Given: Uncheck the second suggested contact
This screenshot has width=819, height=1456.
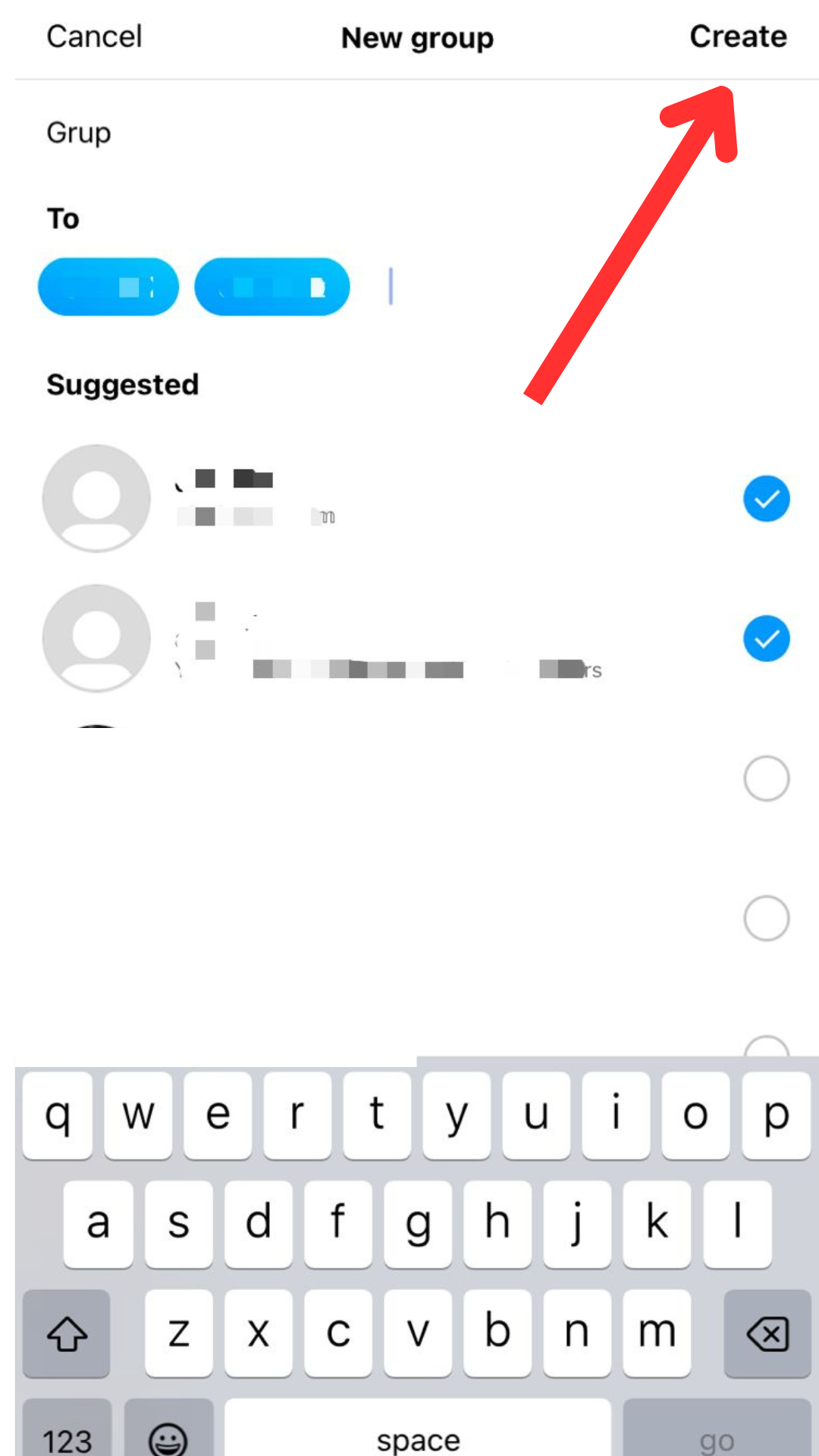Looking at the screenshot, I should pos(766,639).
